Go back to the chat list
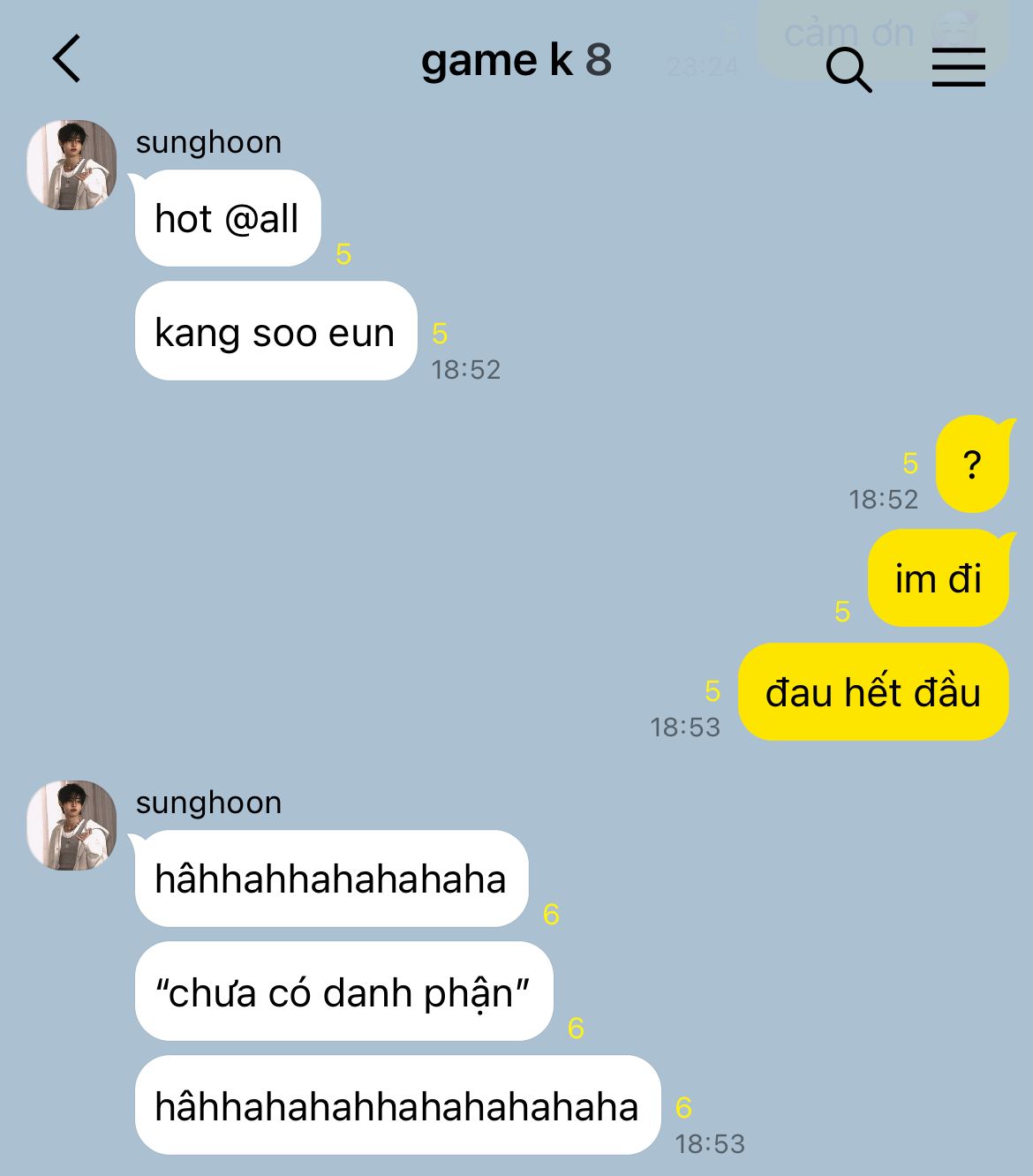Screen dimensions: 1033x1176 click(x=67, y=59)
